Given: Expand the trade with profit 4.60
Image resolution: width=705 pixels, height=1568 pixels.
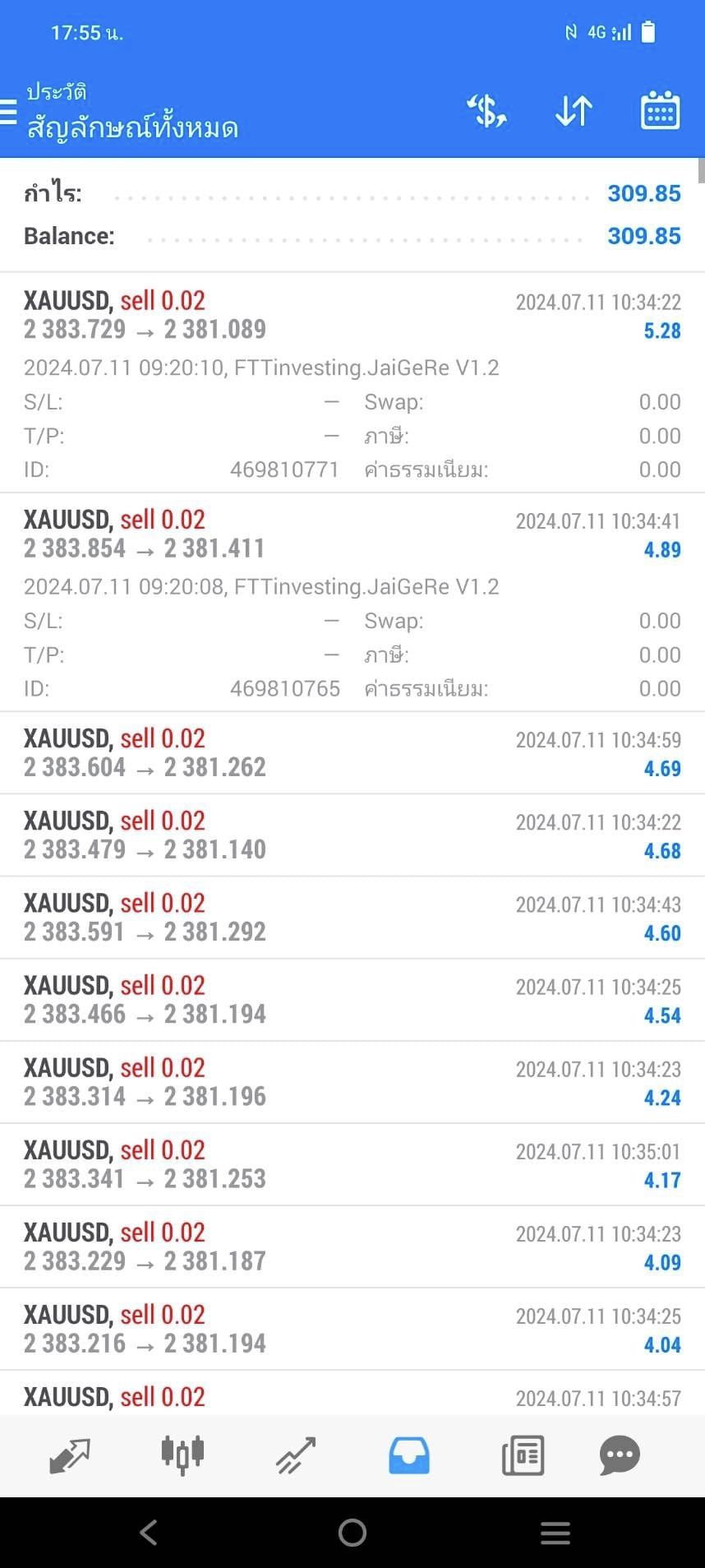Looking at the screenshot, I should [352, 917].
